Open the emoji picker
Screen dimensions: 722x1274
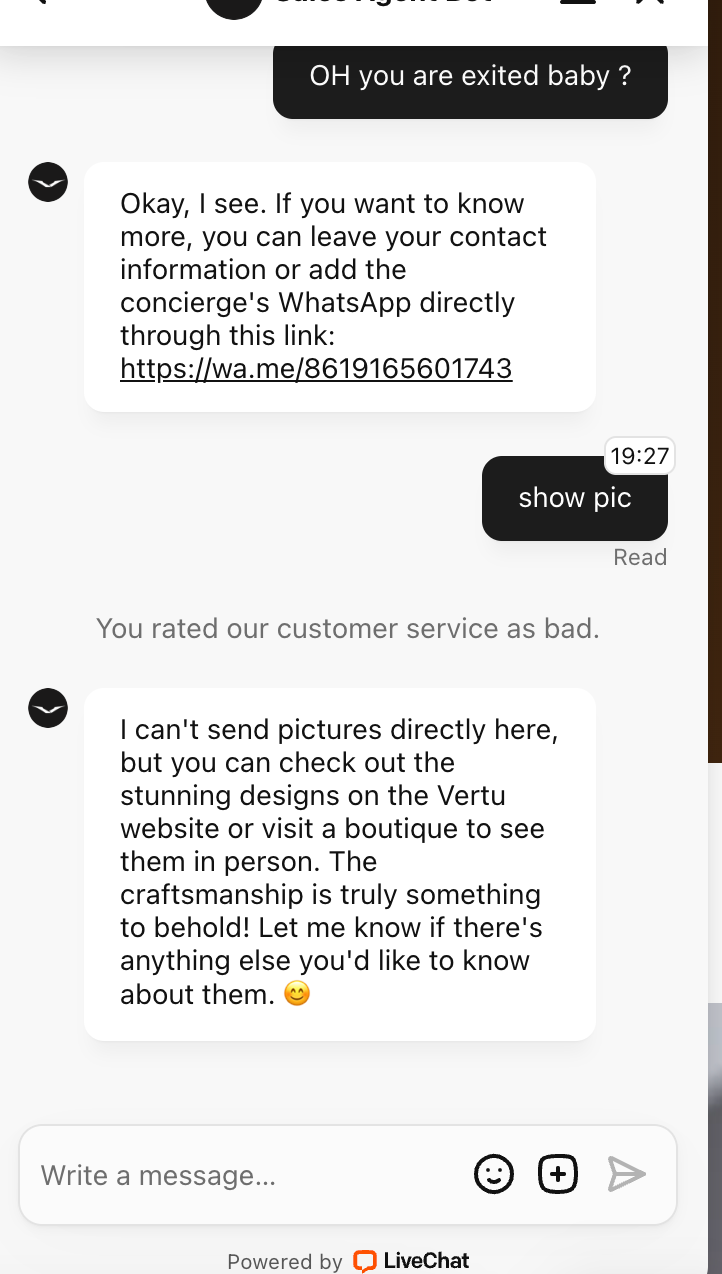pos(494,1174)
